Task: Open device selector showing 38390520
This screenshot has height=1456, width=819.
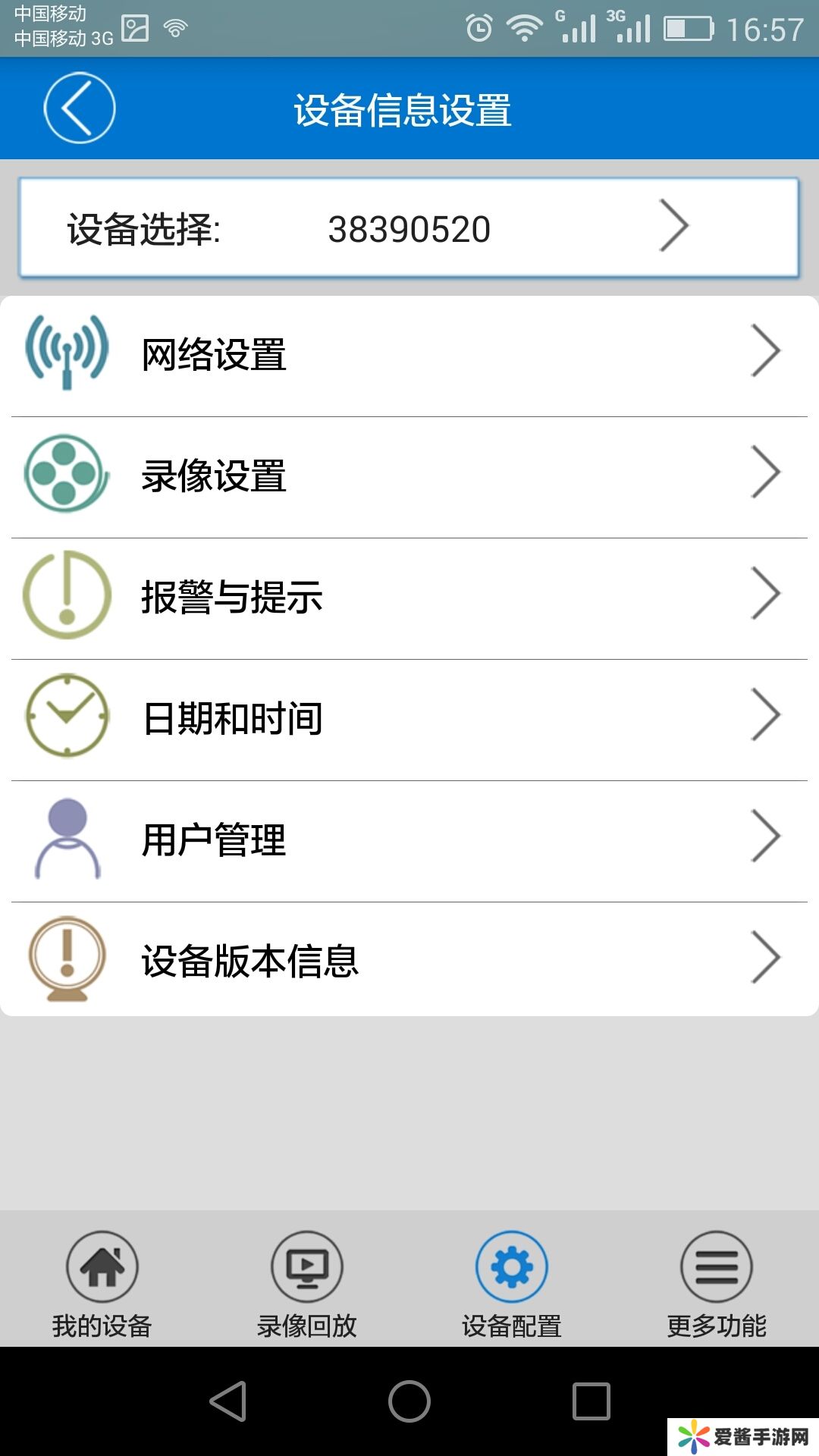Action: 409,228
